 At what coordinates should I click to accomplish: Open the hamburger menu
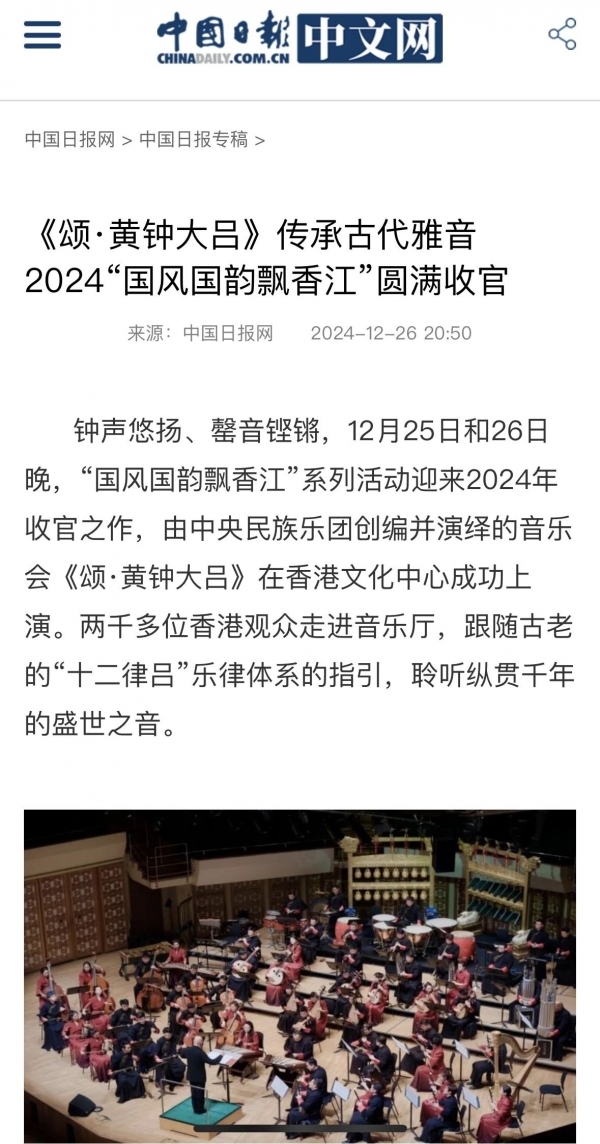pyautogui.click(x=42, y=34)
